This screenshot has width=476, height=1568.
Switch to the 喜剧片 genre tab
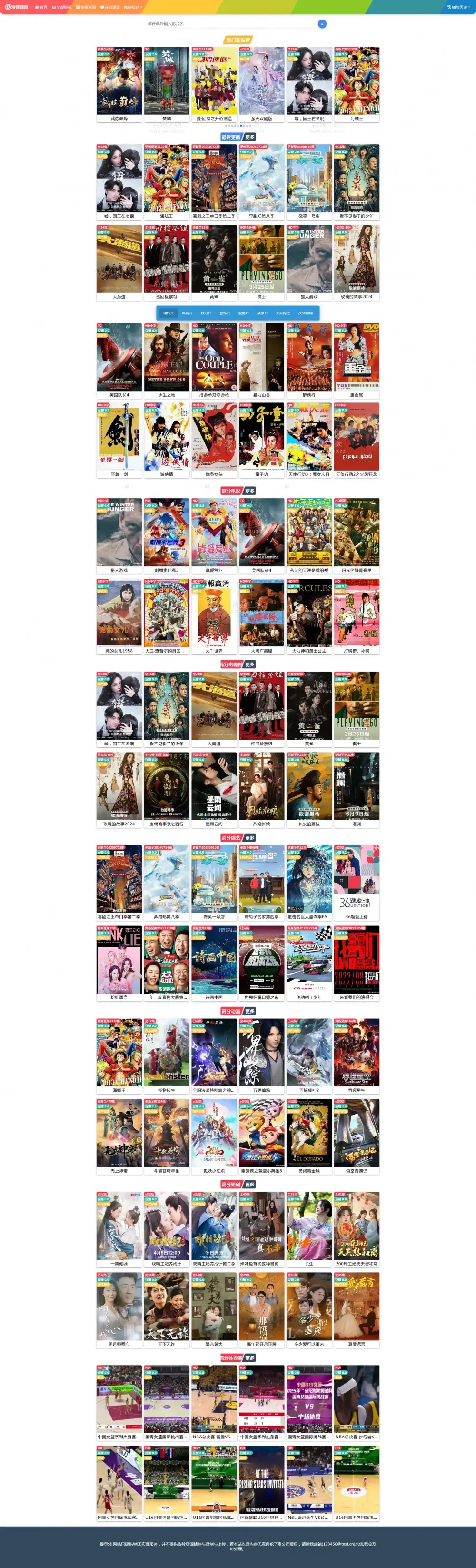pos(187,313)
